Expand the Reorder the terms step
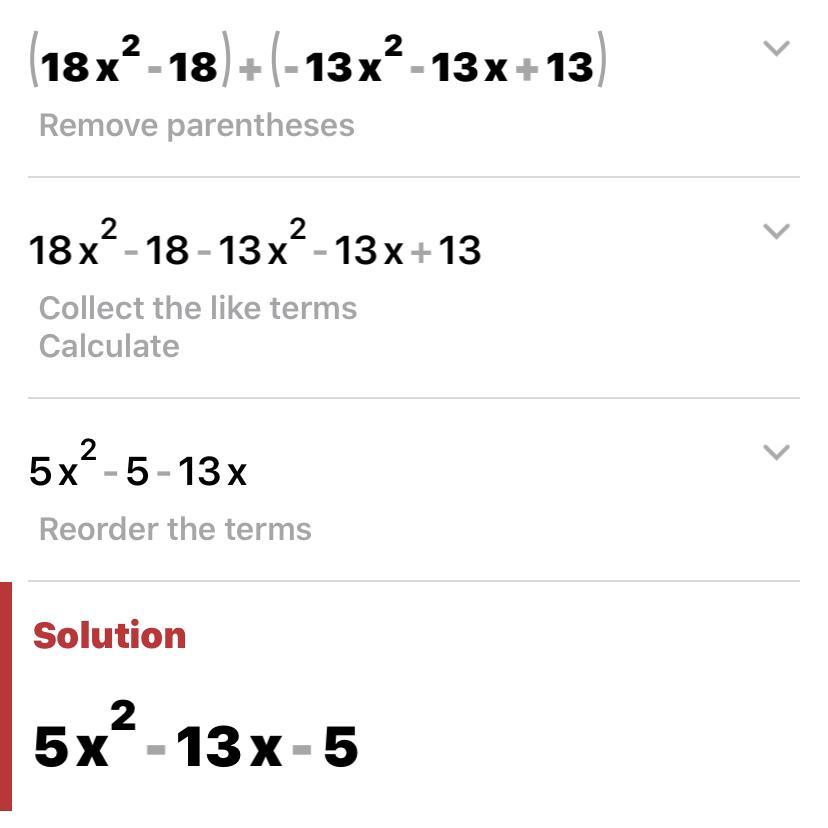 pyautogui.click(x=776, y=452)
